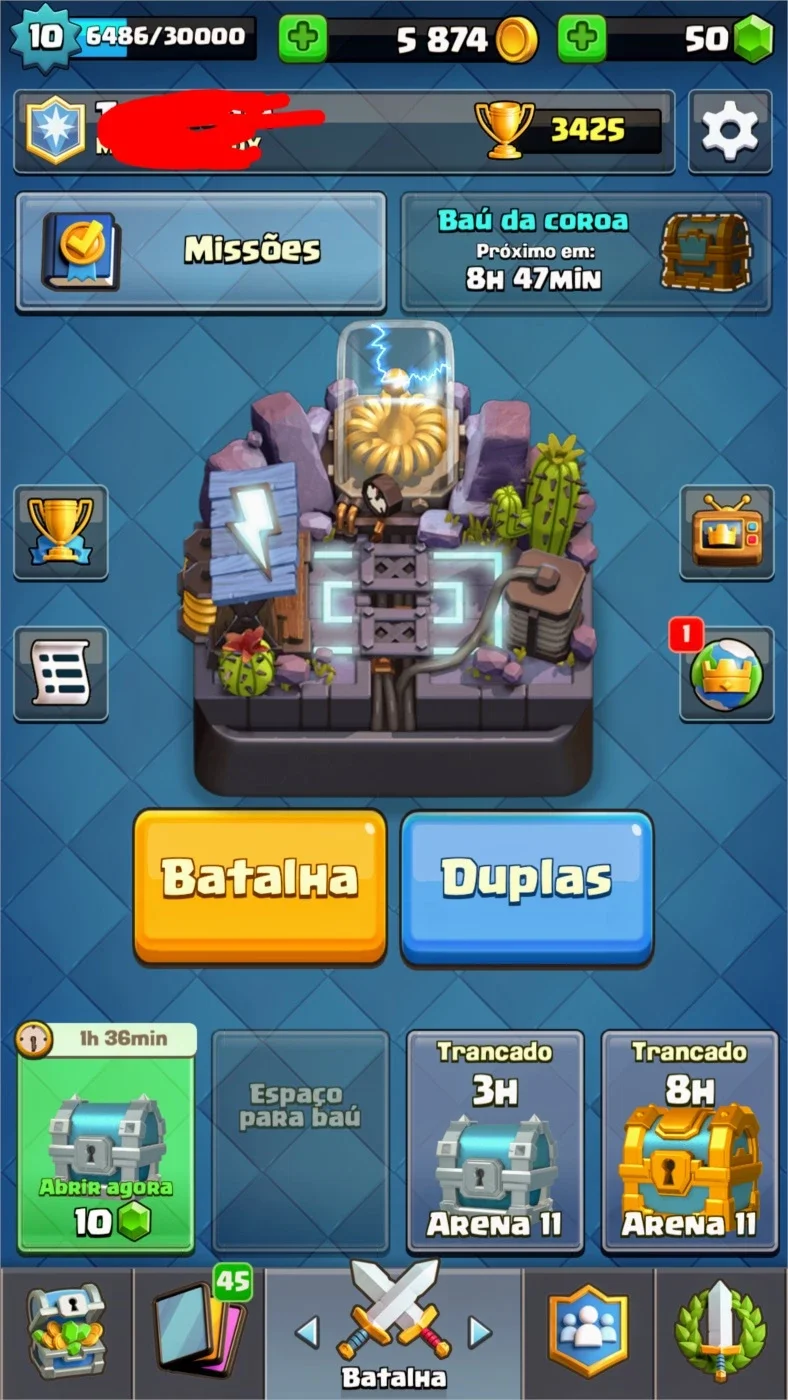Tap the right arrow next to Batalha tab

(481, 1331)
